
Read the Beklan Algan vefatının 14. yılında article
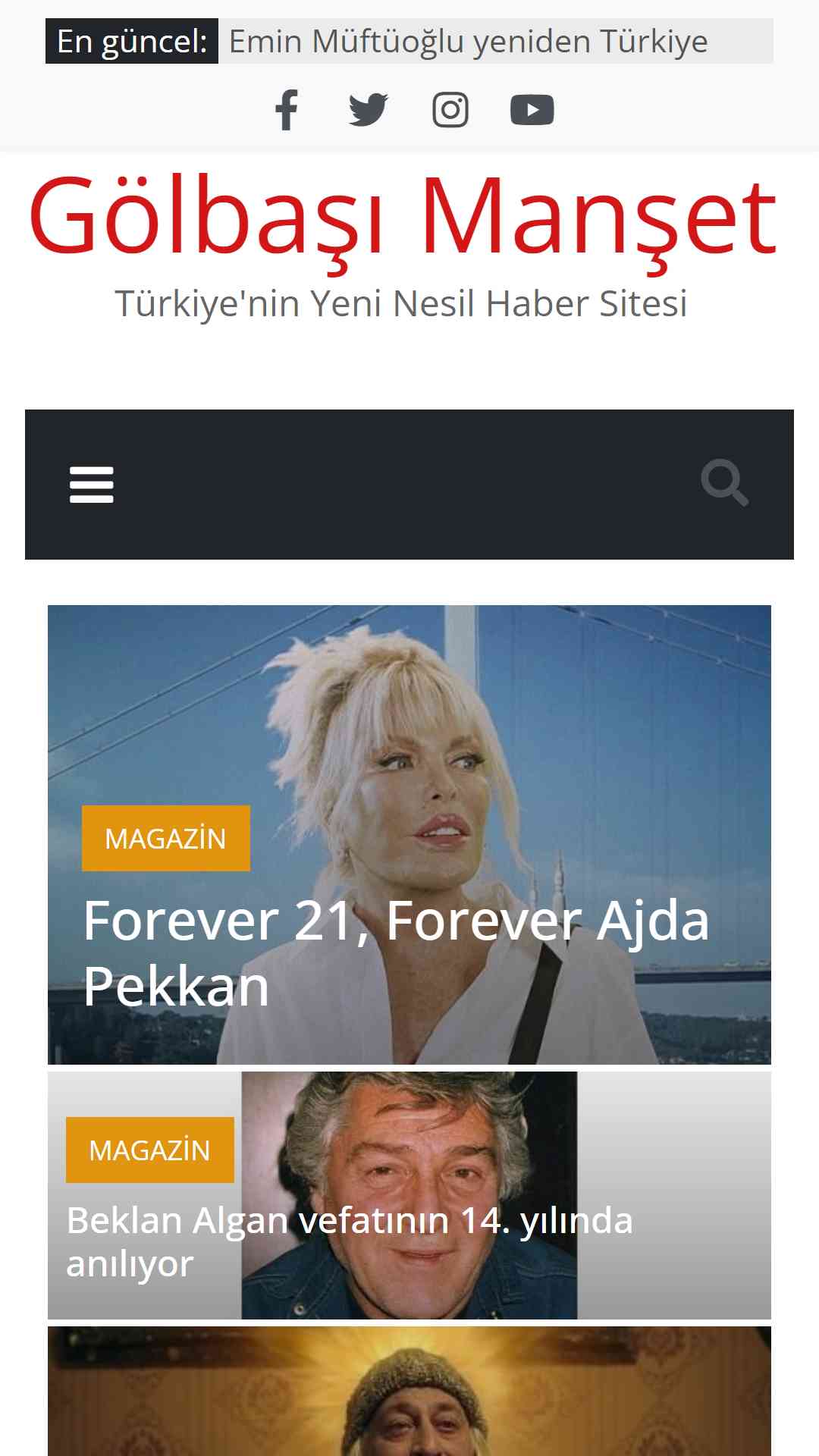[x=350, y=1241]
